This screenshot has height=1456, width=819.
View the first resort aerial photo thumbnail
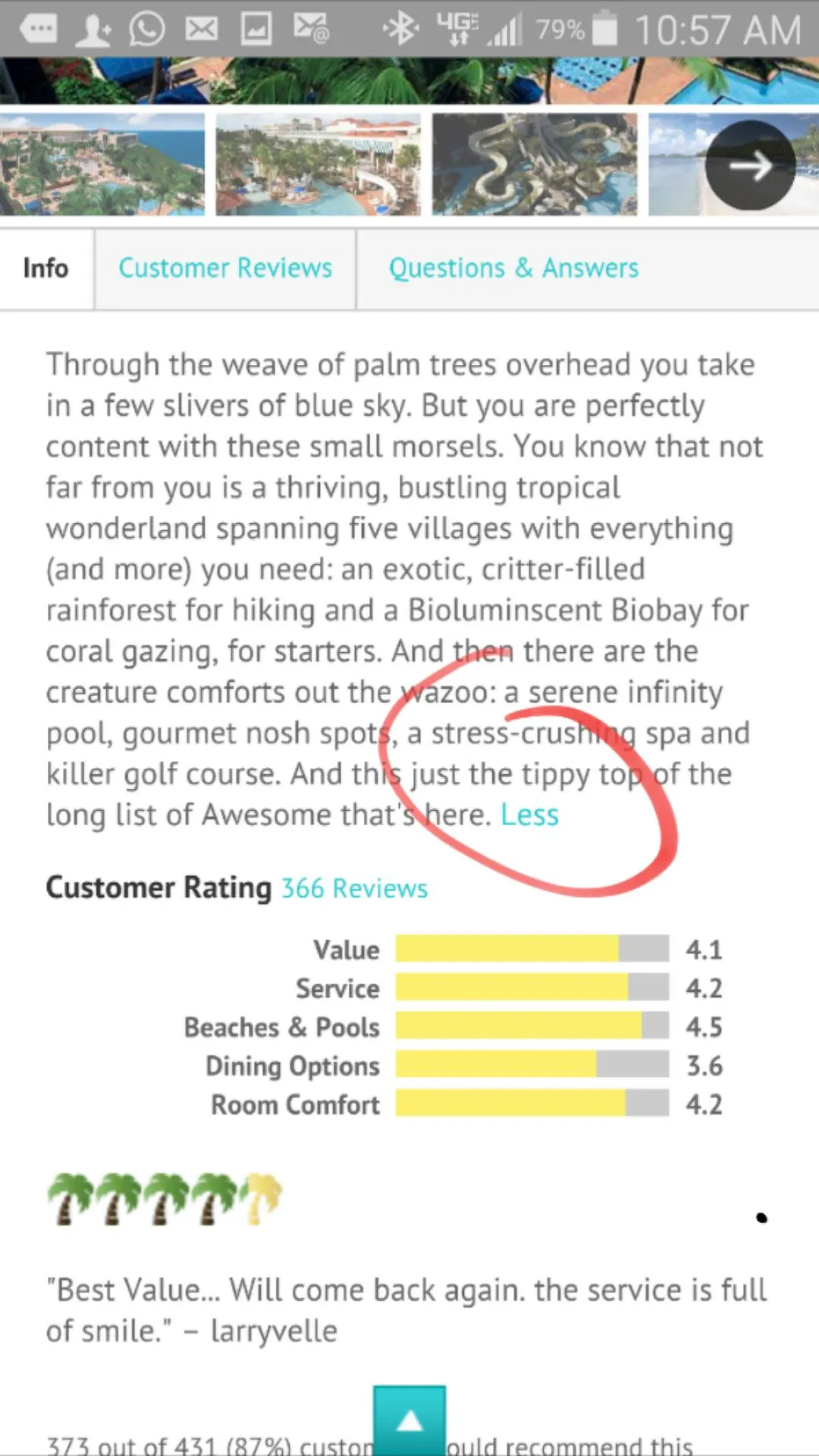tap(102, 165)
